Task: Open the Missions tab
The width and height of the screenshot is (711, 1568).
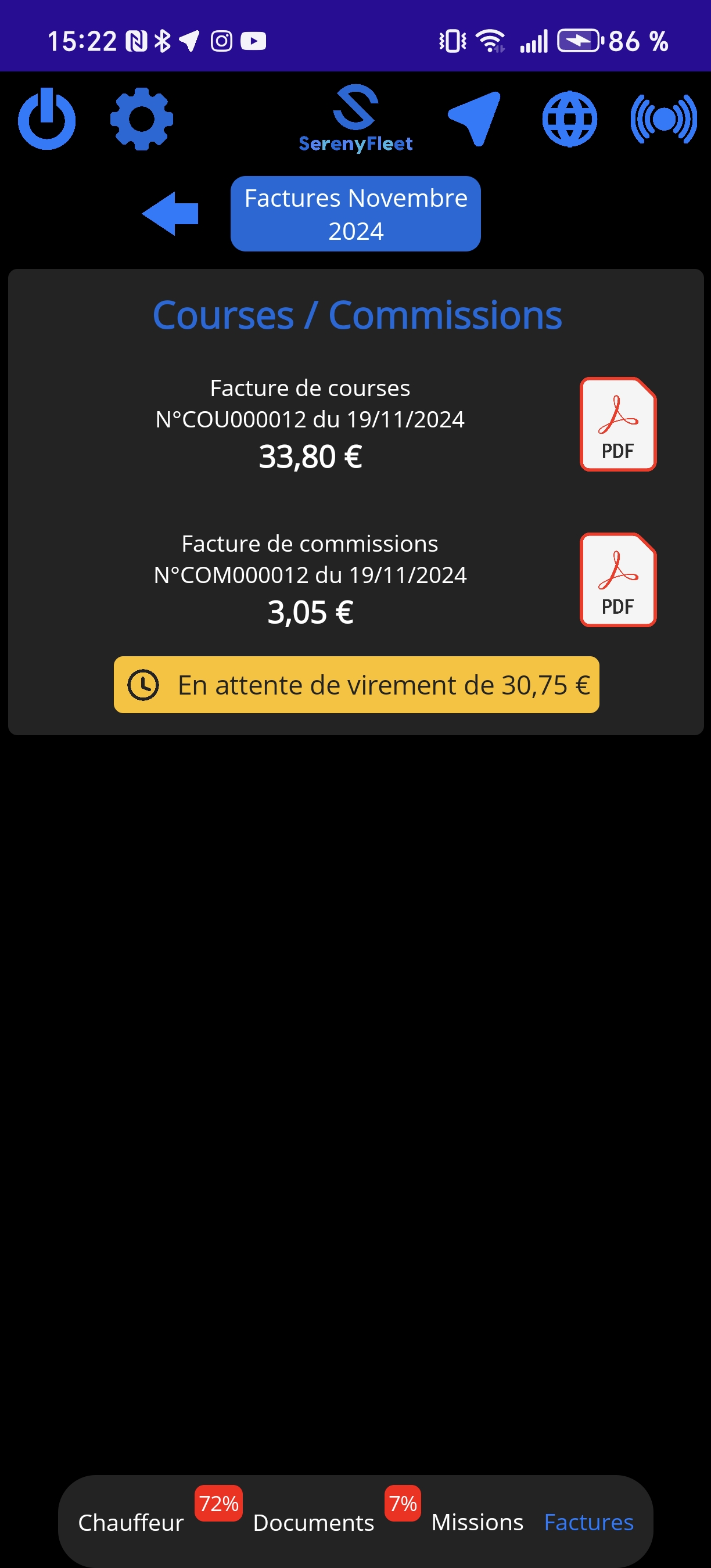Action: [x=477, y=1522]
